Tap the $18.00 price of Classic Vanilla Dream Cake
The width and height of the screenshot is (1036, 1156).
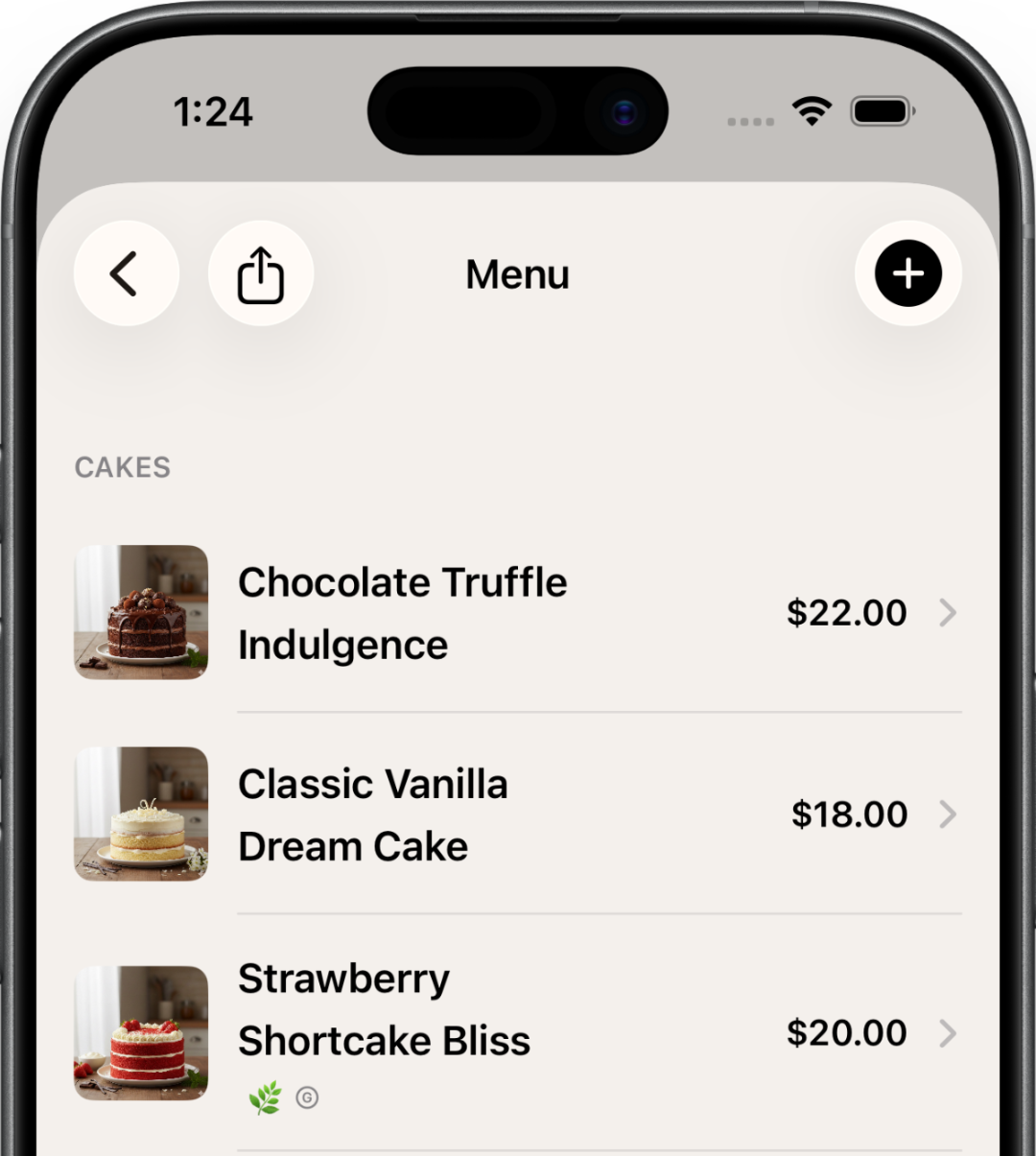pyautogui.click(x=848, y=814)
